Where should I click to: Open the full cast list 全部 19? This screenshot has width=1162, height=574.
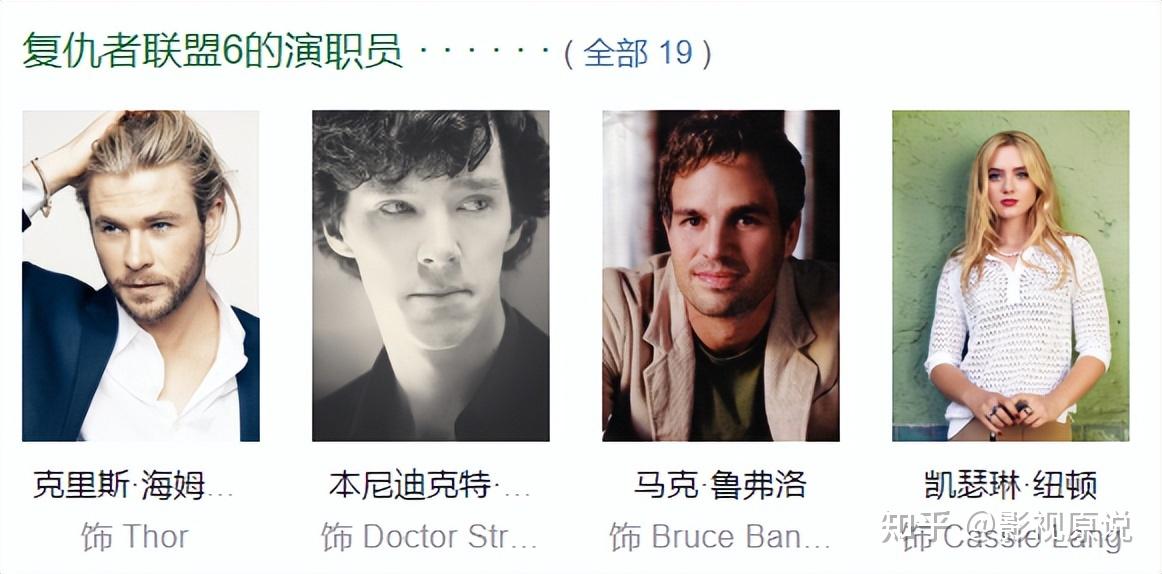638,53
